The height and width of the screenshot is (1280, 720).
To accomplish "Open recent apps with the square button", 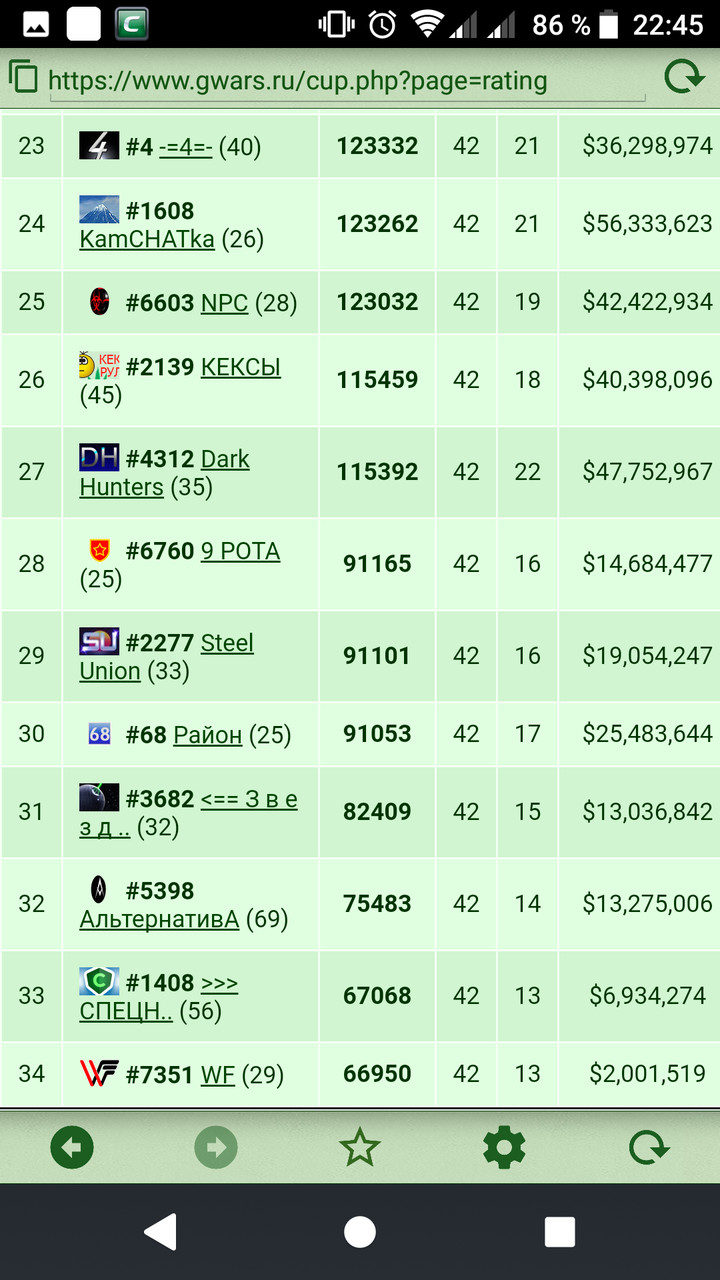I will (560, 1232).
